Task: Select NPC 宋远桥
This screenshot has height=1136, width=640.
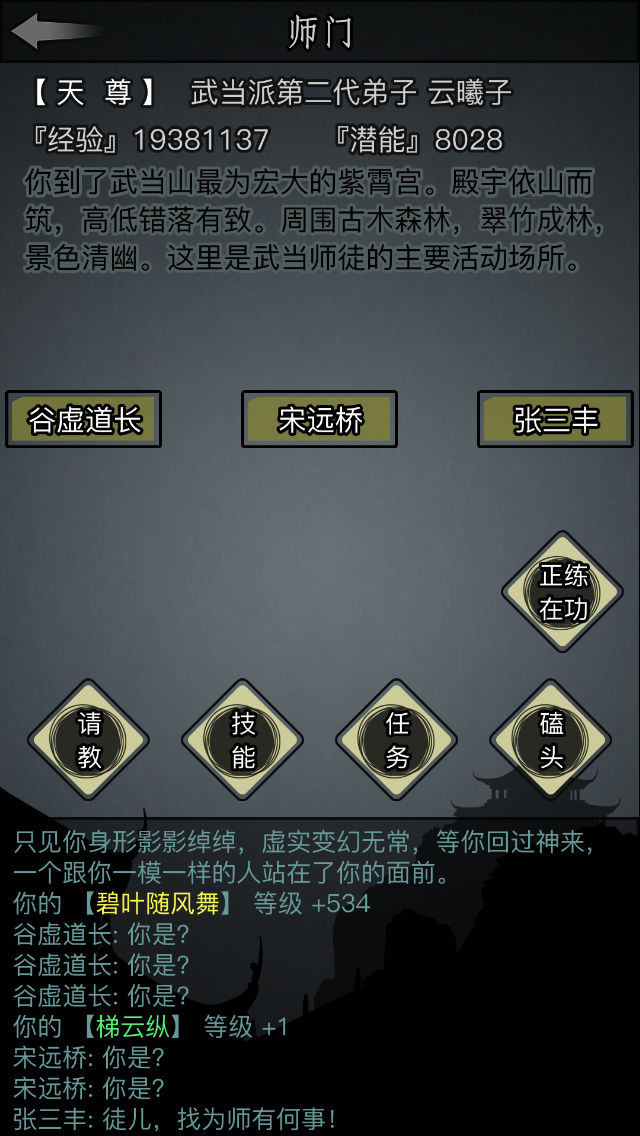Action: tap(320, 419)
